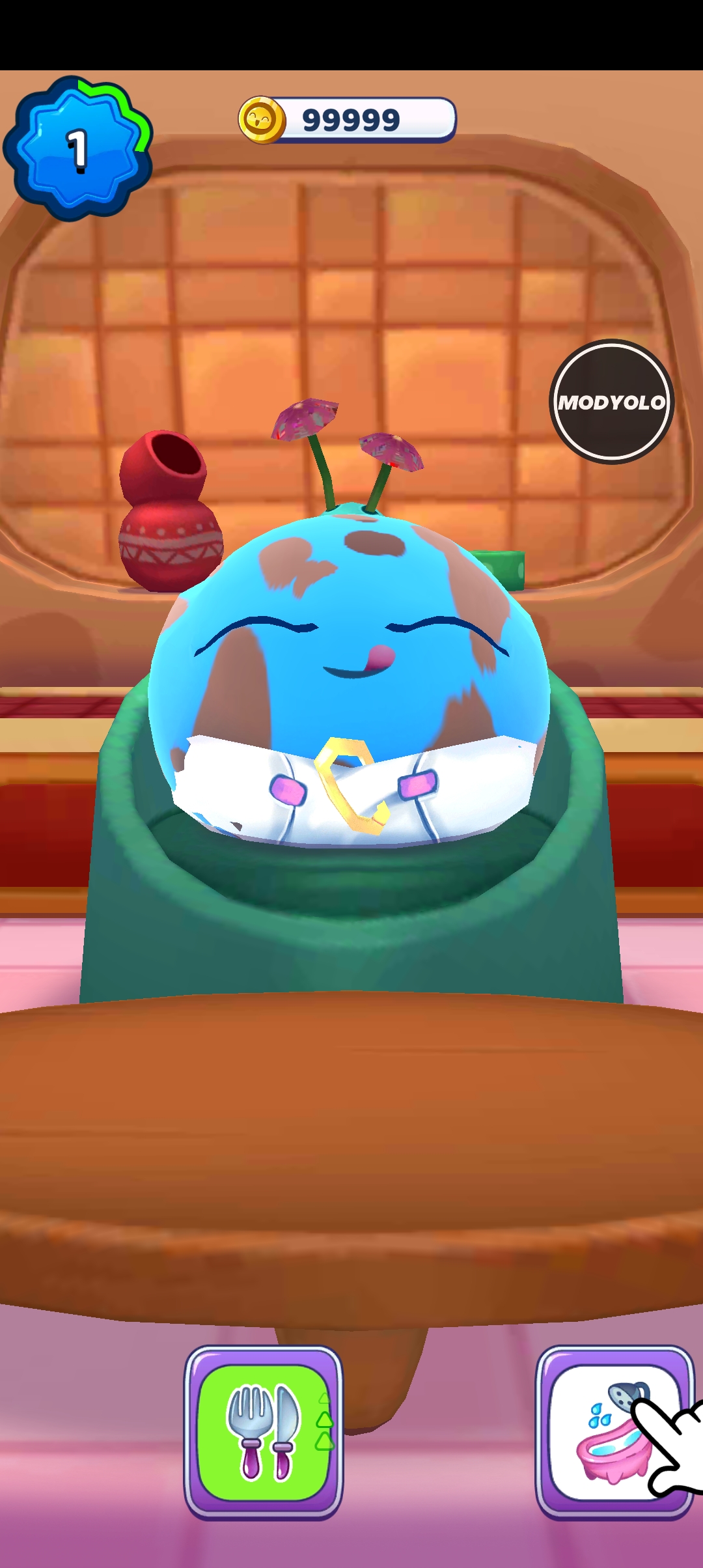Open the coin balance showing 99999
703x1568 pixels.
[x=348, y=120]
